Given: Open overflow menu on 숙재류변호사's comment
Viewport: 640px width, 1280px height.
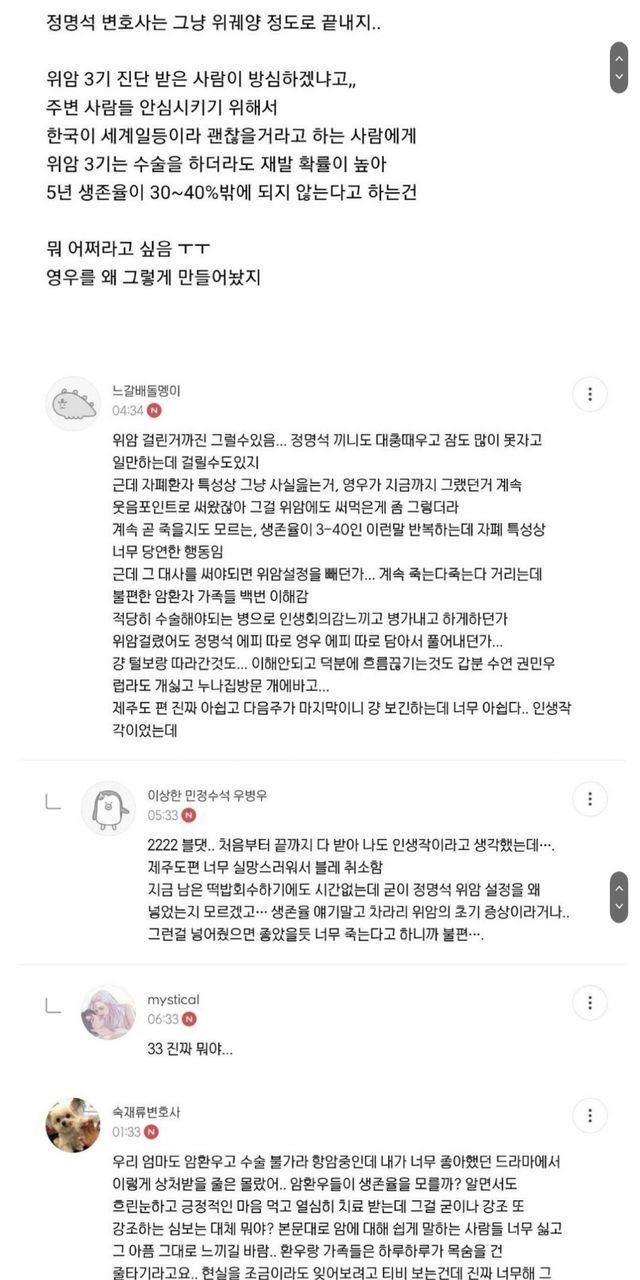Looking at the screenshot, I should coord(590,1115).
